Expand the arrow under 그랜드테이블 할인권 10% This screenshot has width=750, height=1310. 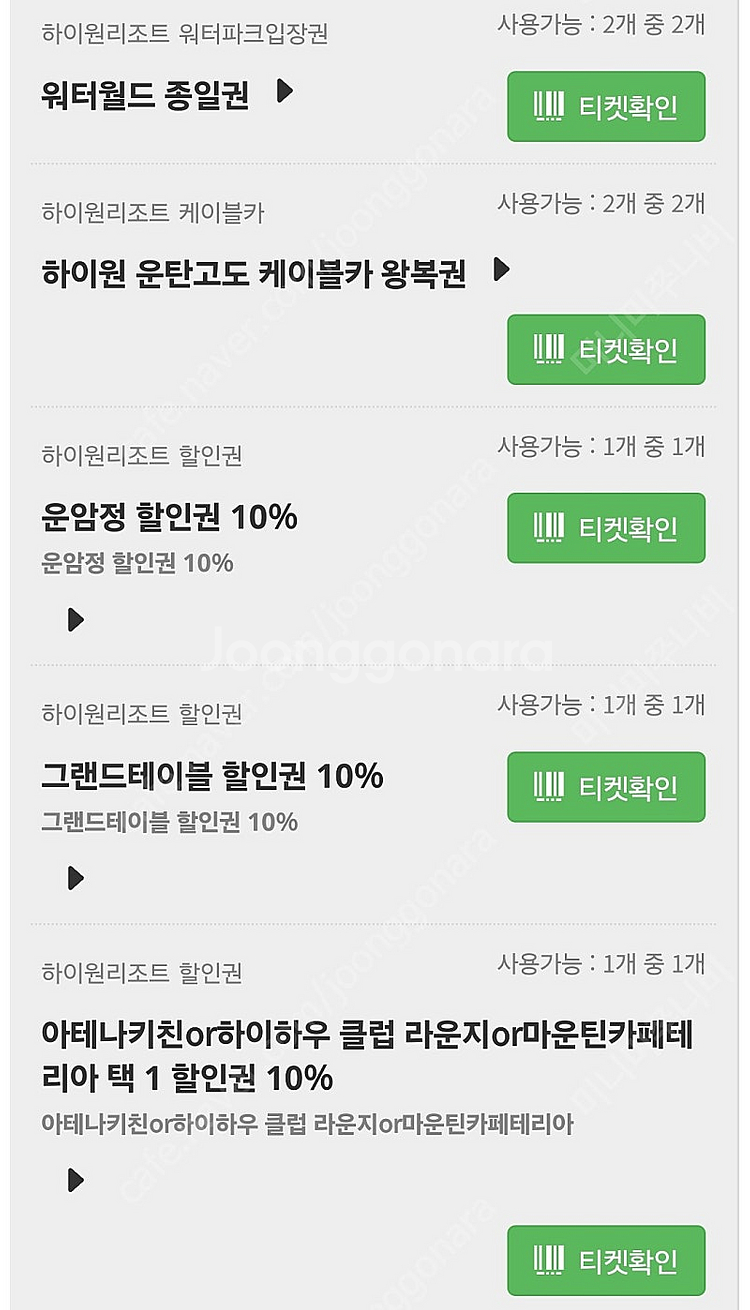[75, 878]
